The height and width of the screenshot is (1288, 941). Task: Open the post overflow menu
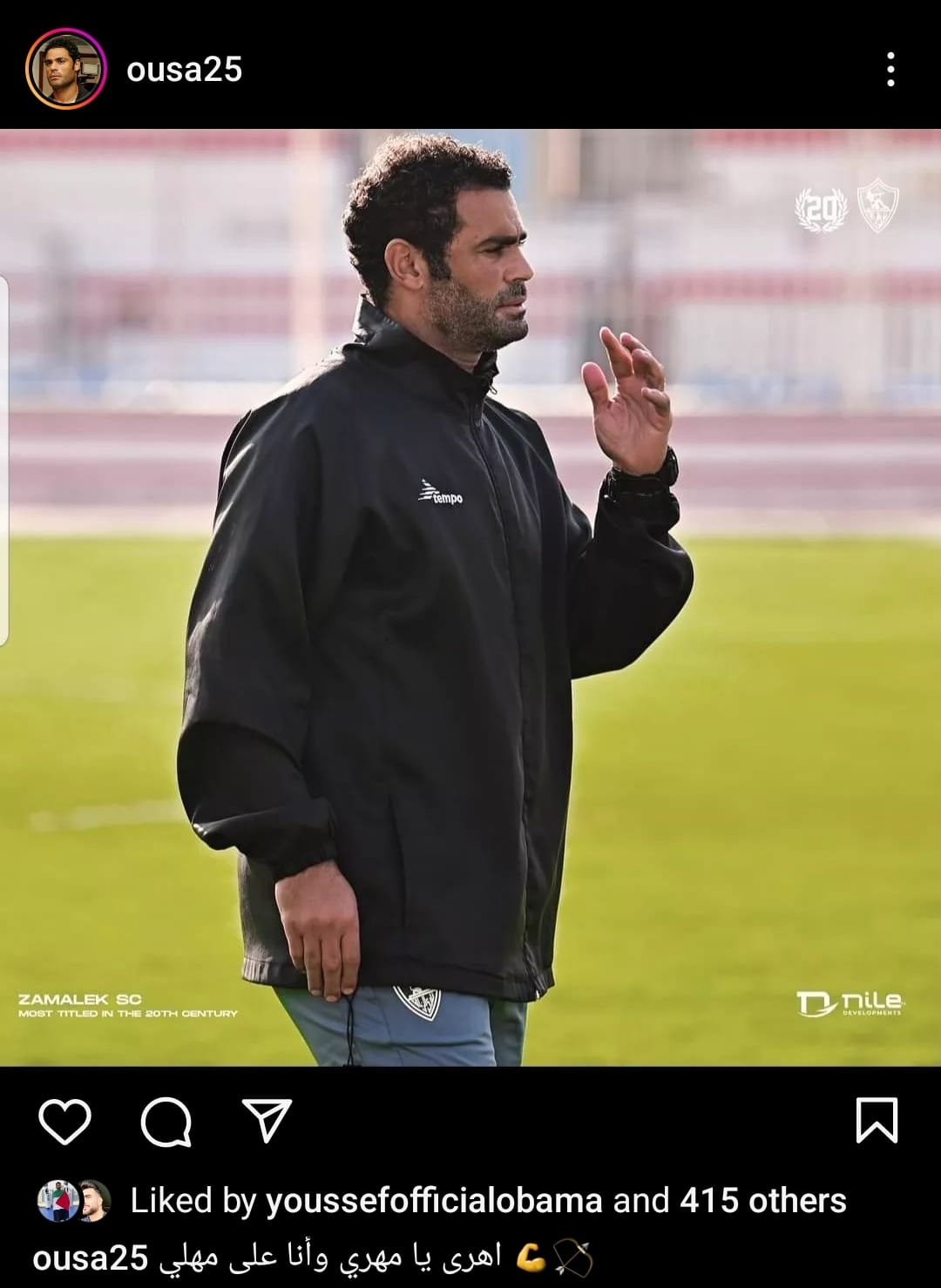point(890,69)
